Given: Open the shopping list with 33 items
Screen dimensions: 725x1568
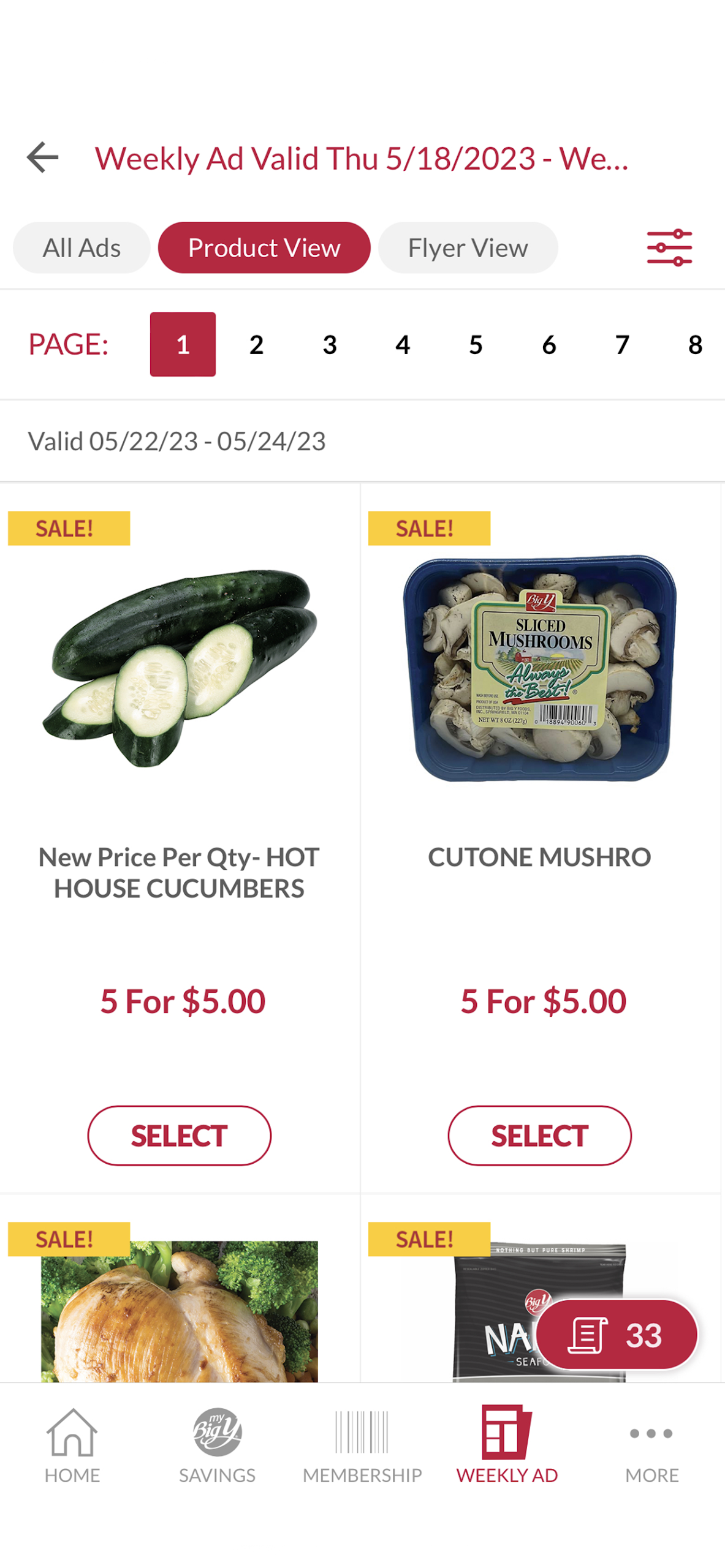Looking at the screenshot, I should (617, 1334).
